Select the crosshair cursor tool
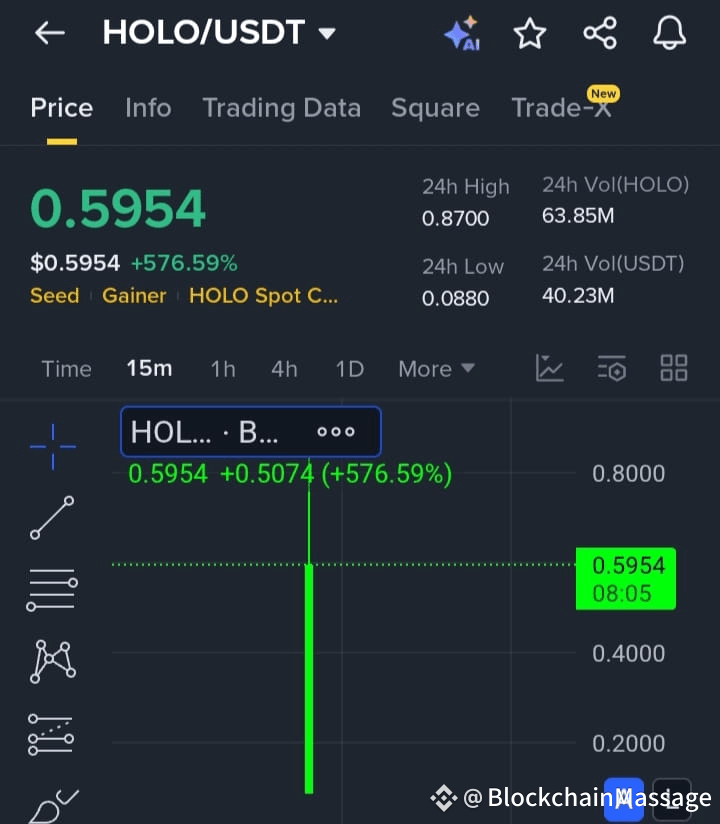Viewport: 720px width, 824px height. pos(52,446)
